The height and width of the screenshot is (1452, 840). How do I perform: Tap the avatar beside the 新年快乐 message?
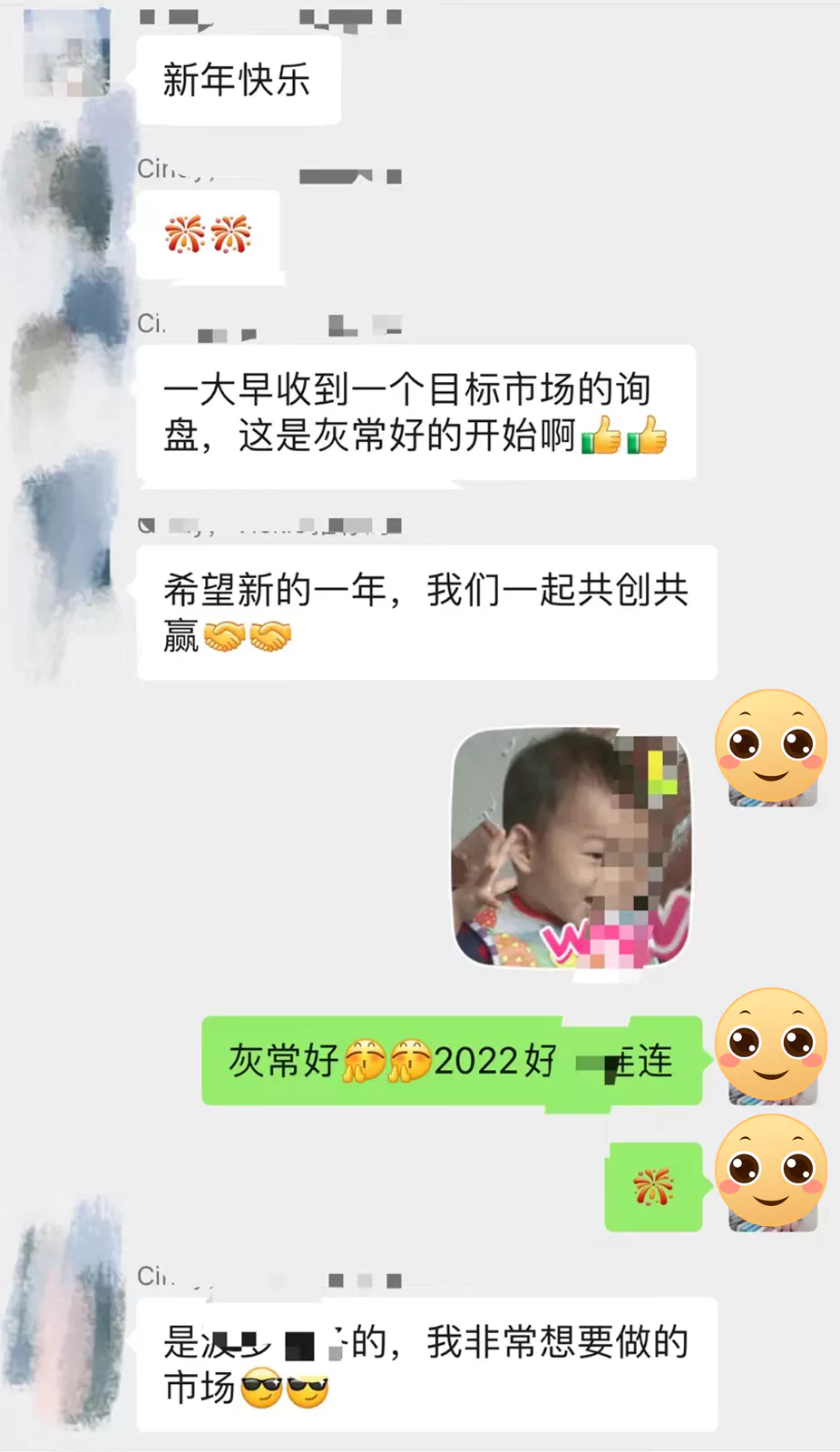[x=65, y=54]
